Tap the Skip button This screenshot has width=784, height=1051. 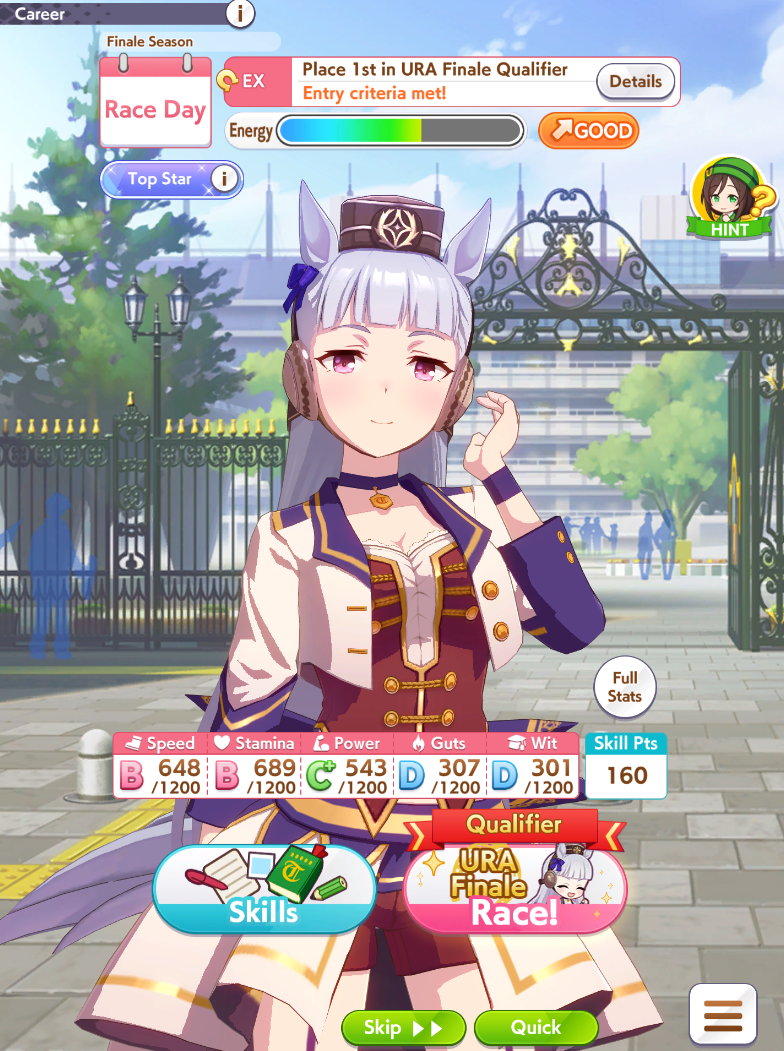click(403, 1027)
